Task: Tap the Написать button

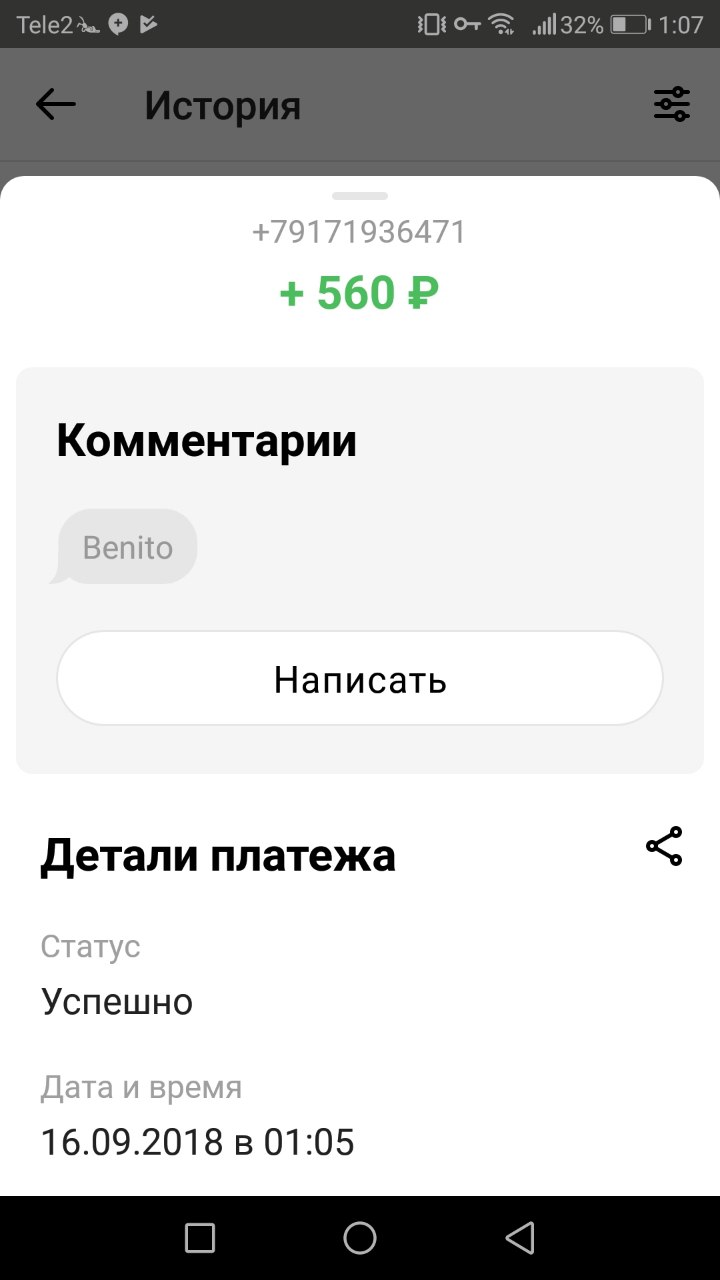Action: [x=360, y=679]
